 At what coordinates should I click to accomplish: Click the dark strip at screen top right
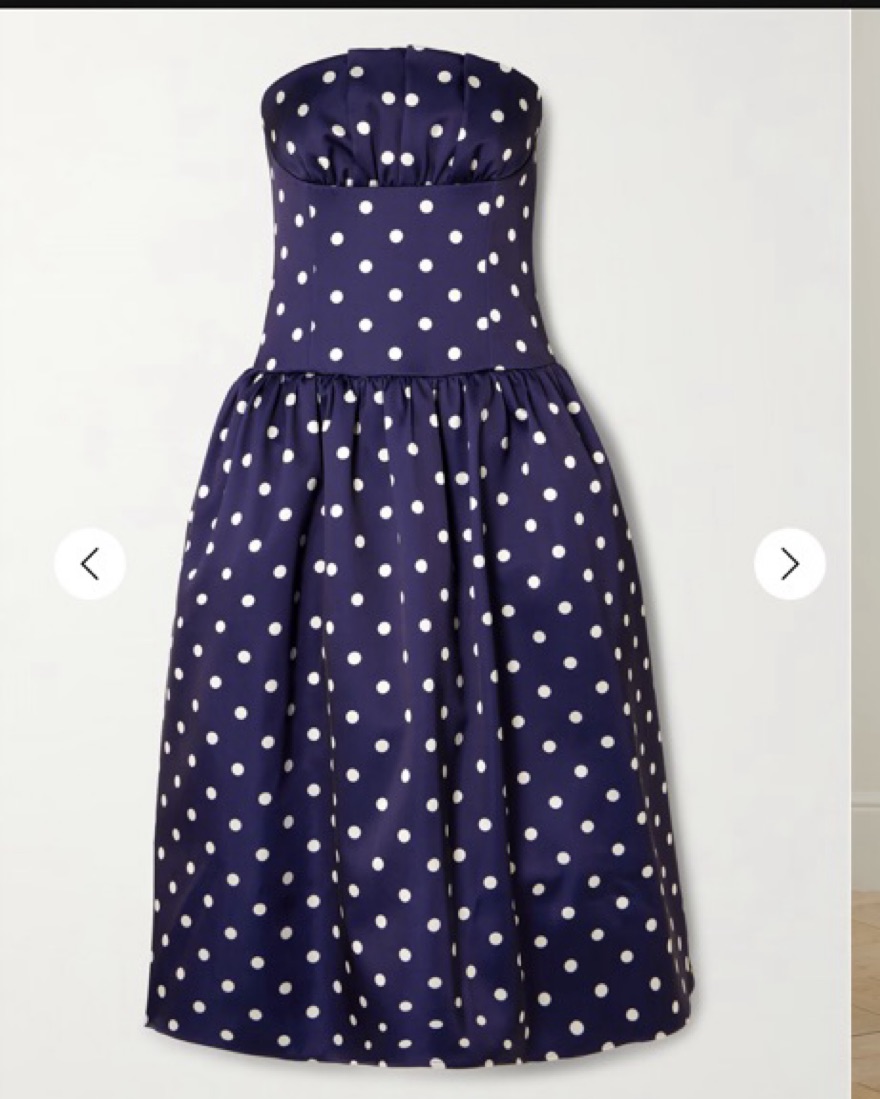pyautogui.click(x=860, y=5)
